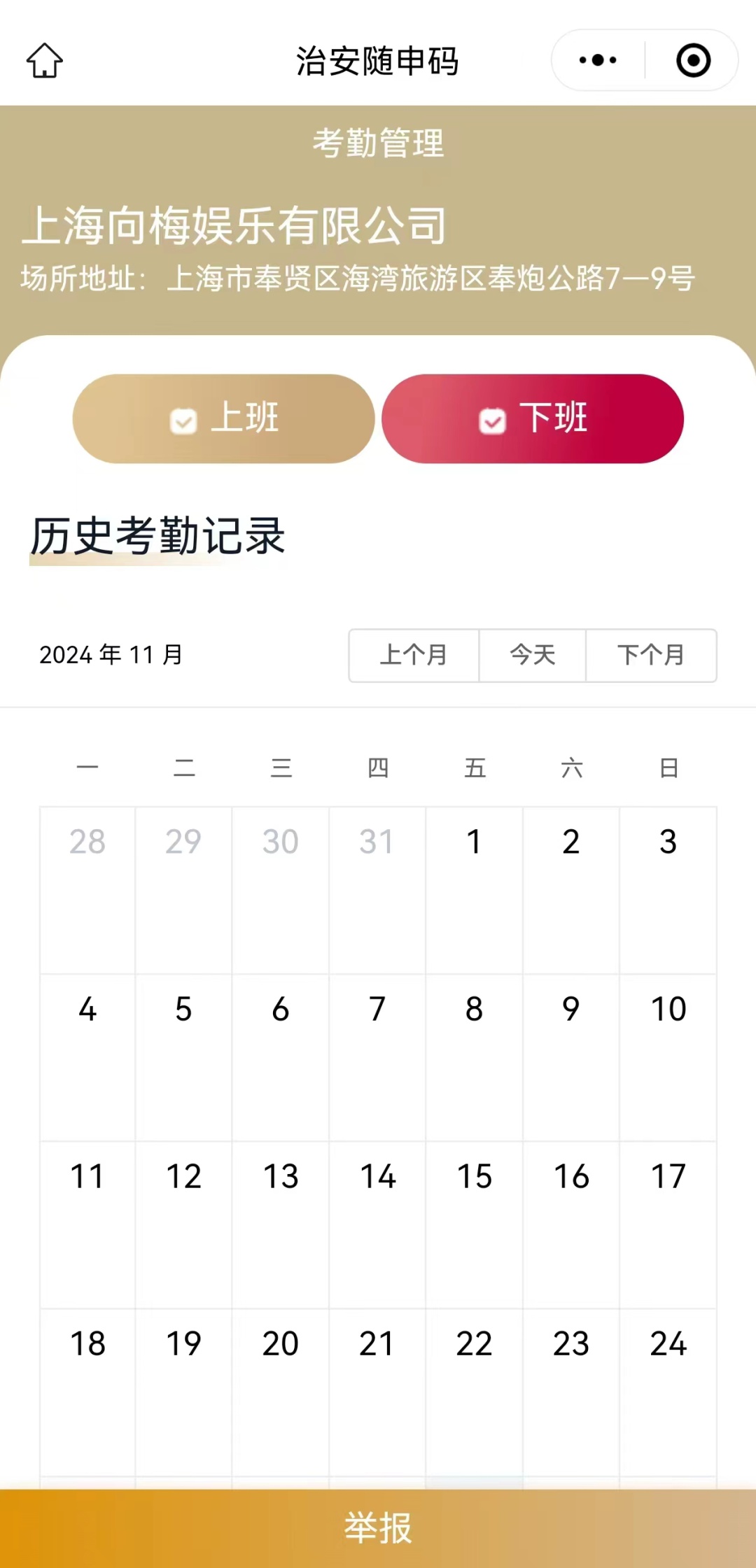
Task: Close the mini program with the target icon
Action: [693, 61]
